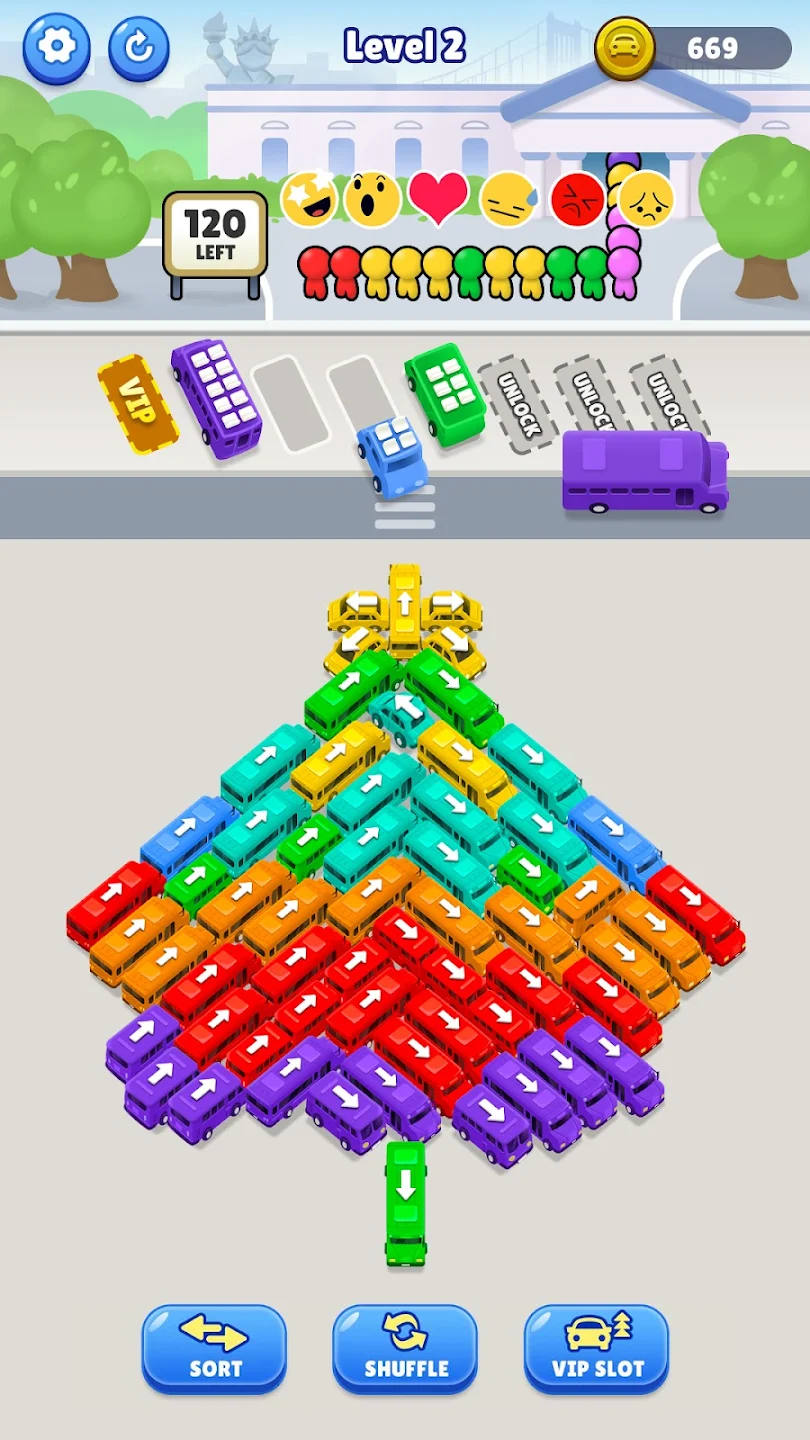Select the angry red face emoji
Image resolution: width=810 pixels, height=1440 pixels.
577,199
